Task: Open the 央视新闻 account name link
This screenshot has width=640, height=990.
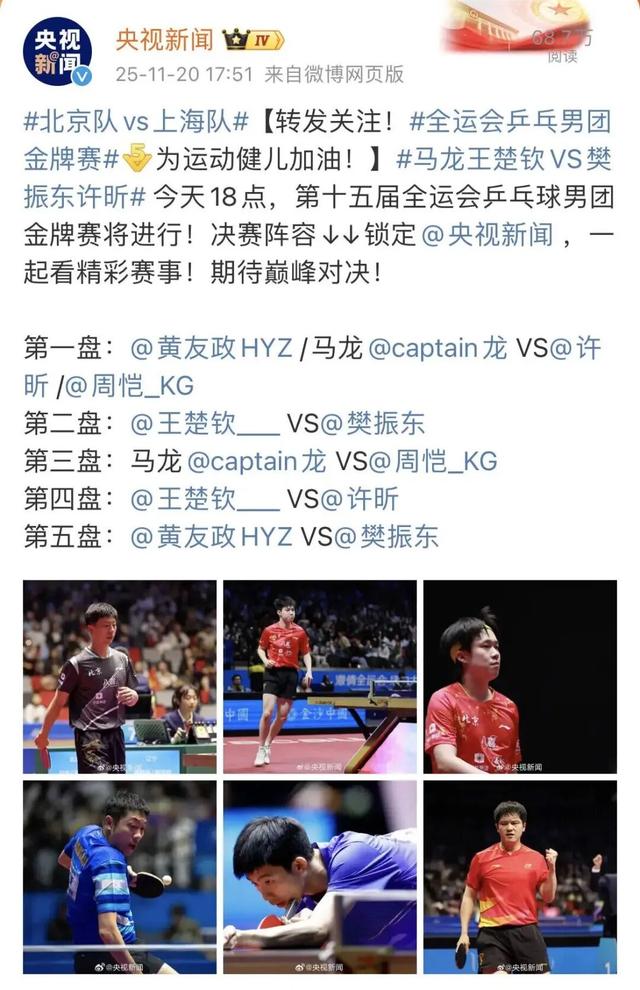Action: [x=164, y=39]
